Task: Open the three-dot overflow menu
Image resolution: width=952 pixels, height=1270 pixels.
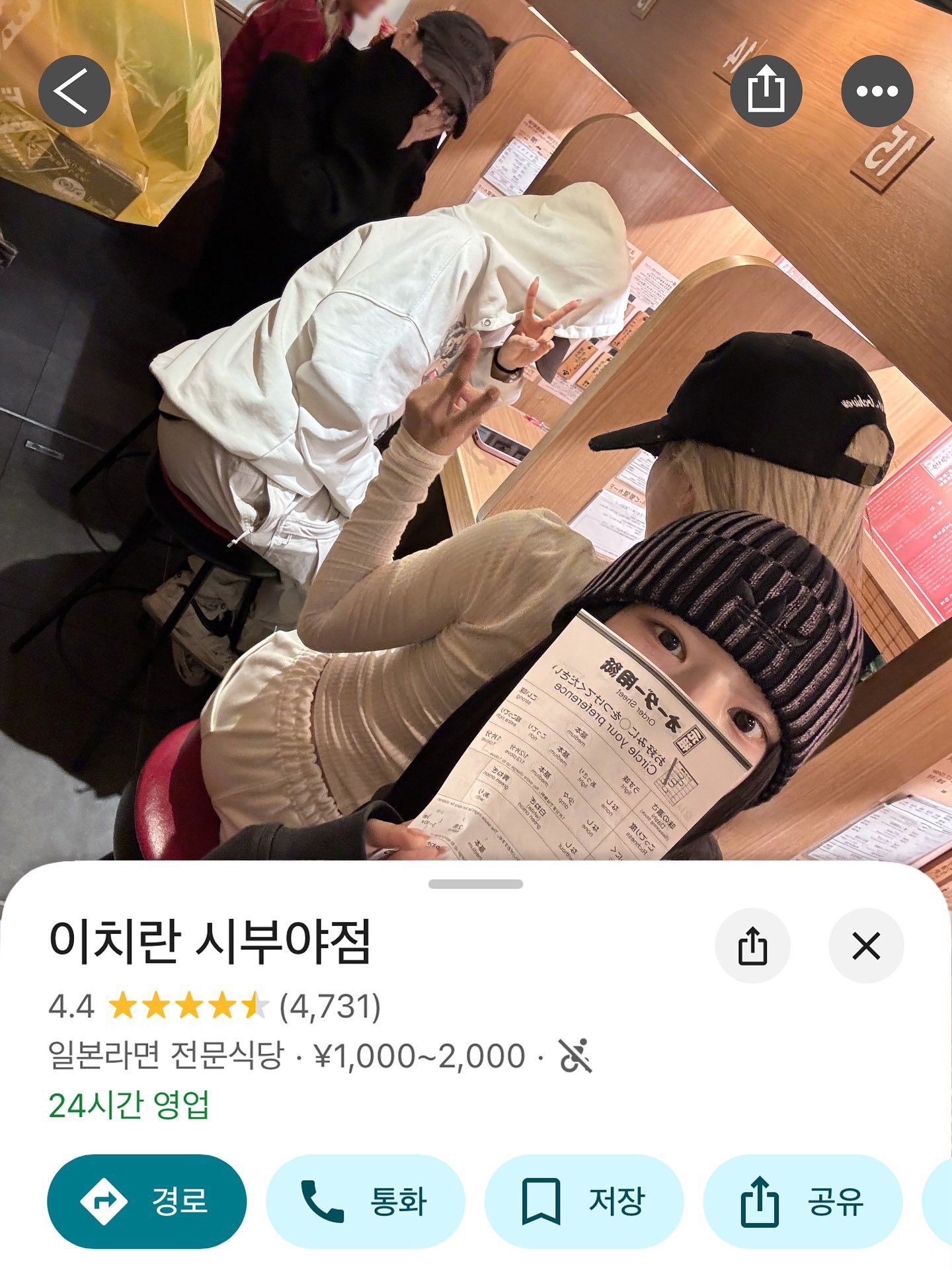Action: click(877, 91)
